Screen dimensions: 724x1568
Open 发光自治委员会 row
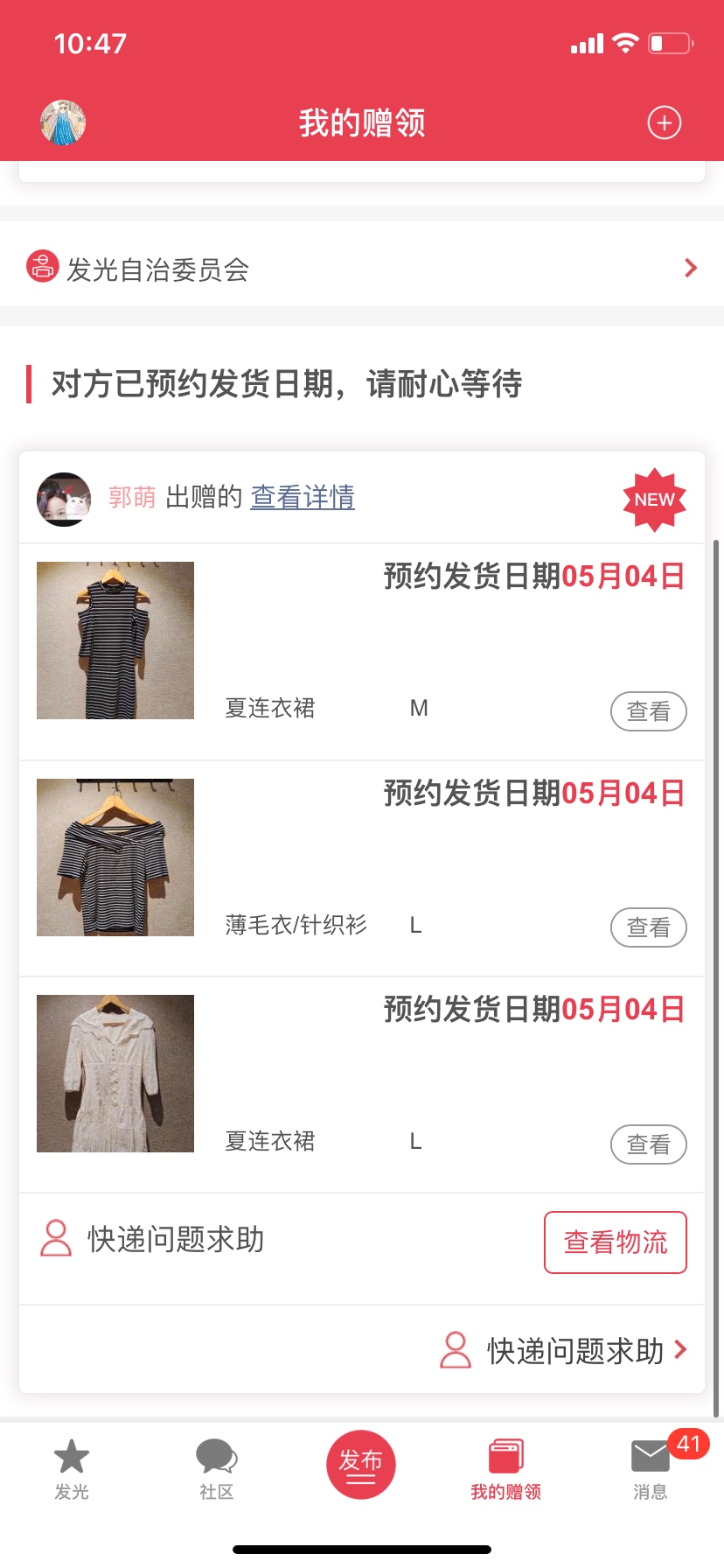tap(362, 269)
